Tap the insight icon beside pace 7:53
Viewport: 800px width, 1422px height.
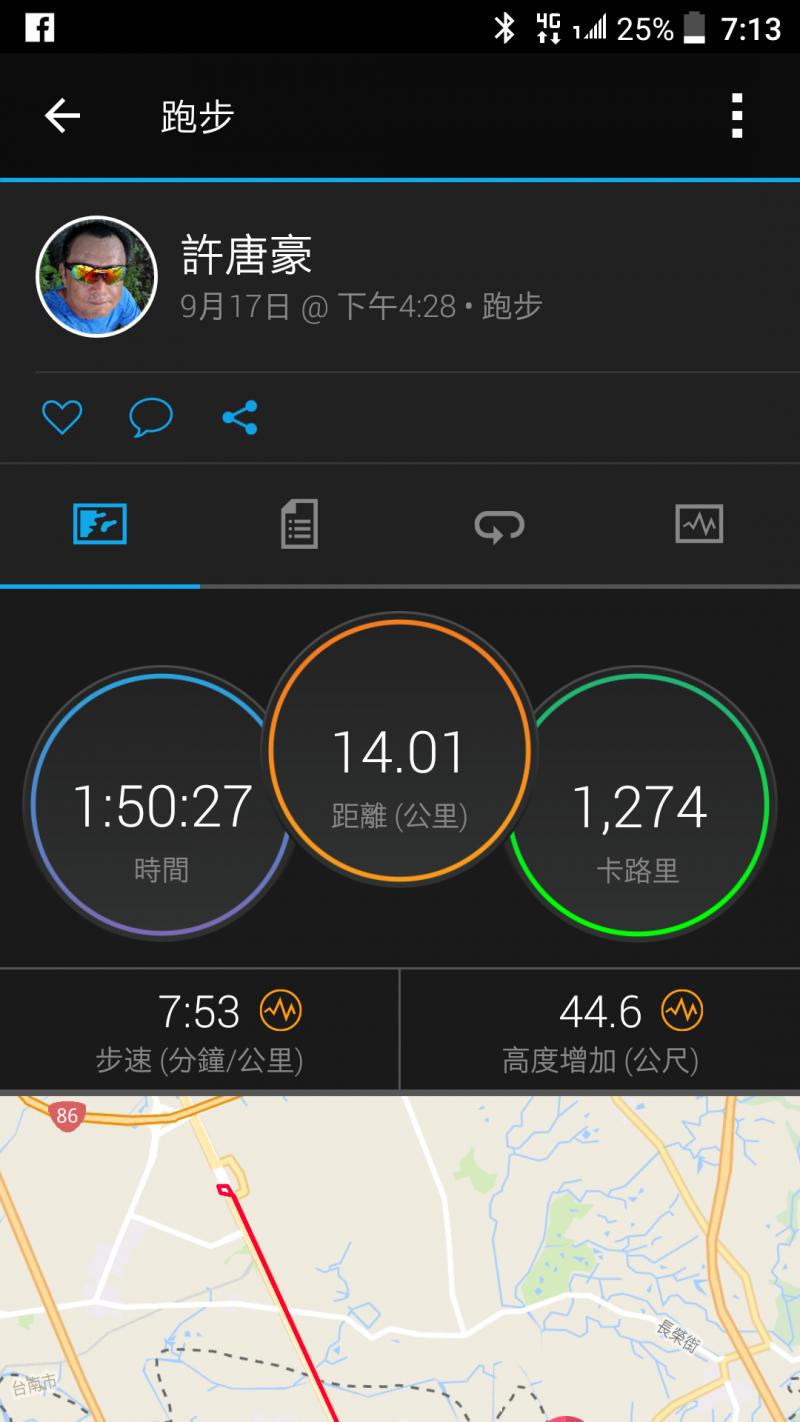[280, 1012]
